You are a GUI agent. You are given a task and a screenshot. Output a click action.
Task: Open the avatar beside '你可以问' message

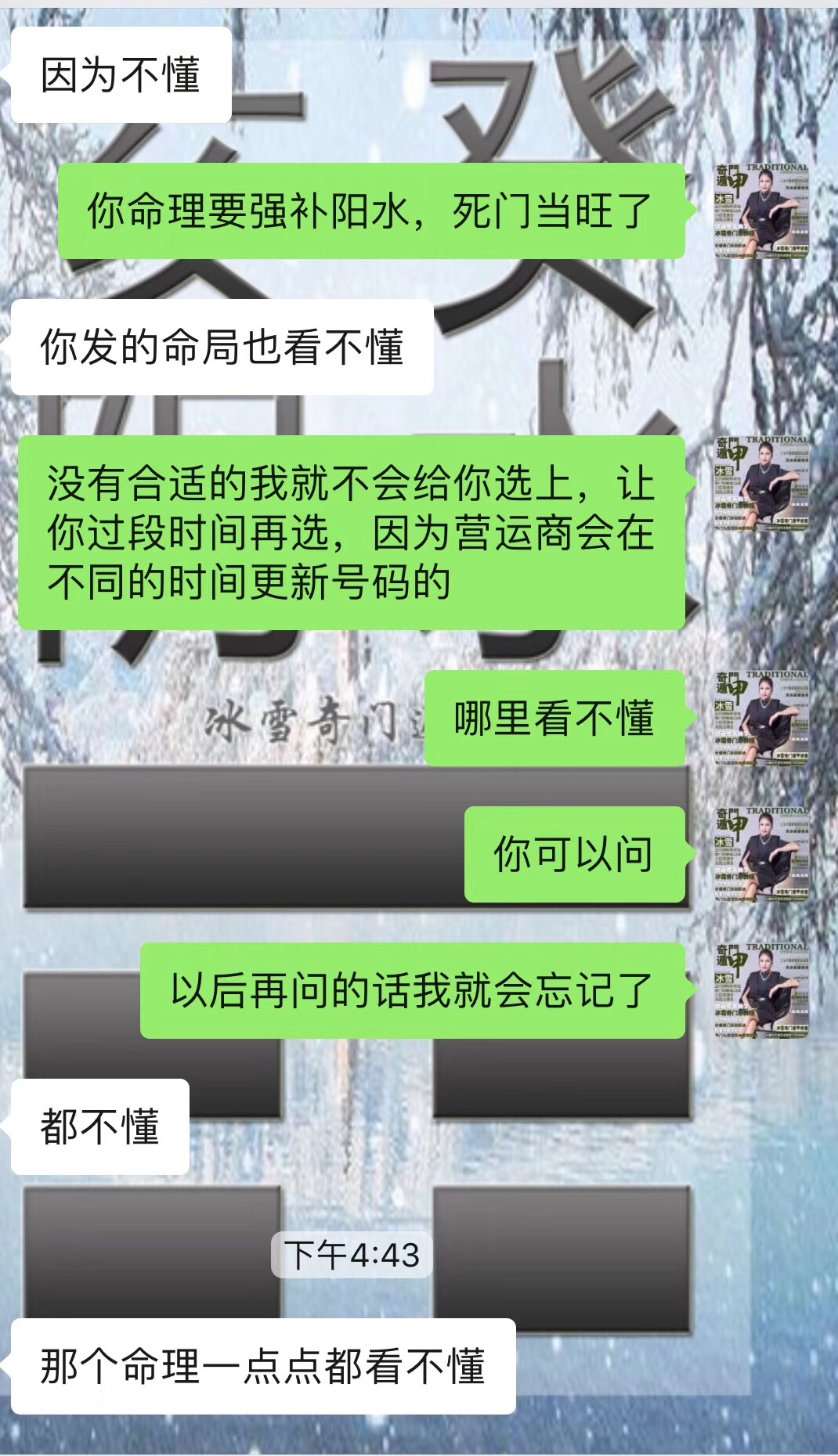[760, 855]
